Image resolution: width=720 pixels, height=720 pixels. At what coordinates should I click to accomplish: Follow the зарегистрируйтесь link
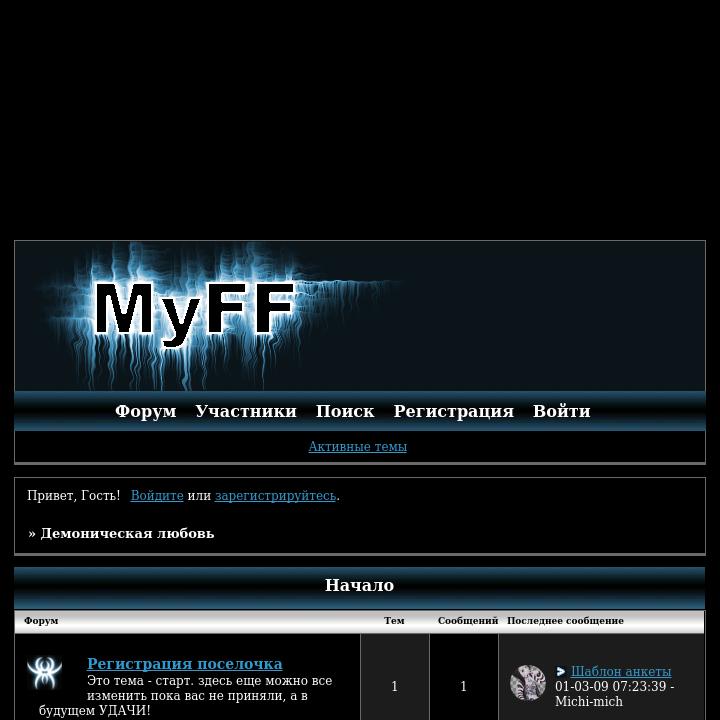[x=275, y=496]
